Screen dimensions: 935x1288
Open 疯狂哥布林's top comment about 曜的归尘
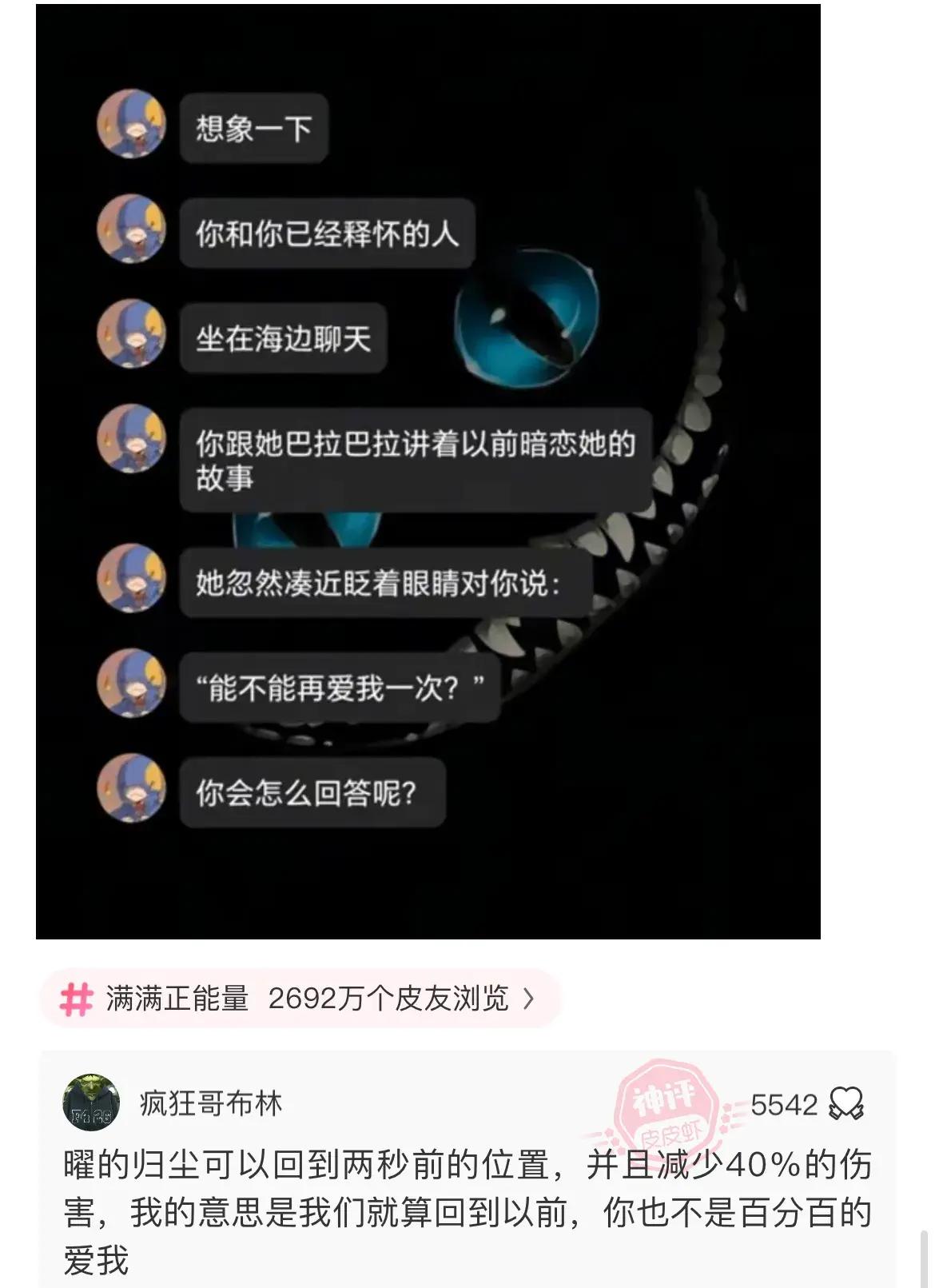[467, 1212]
